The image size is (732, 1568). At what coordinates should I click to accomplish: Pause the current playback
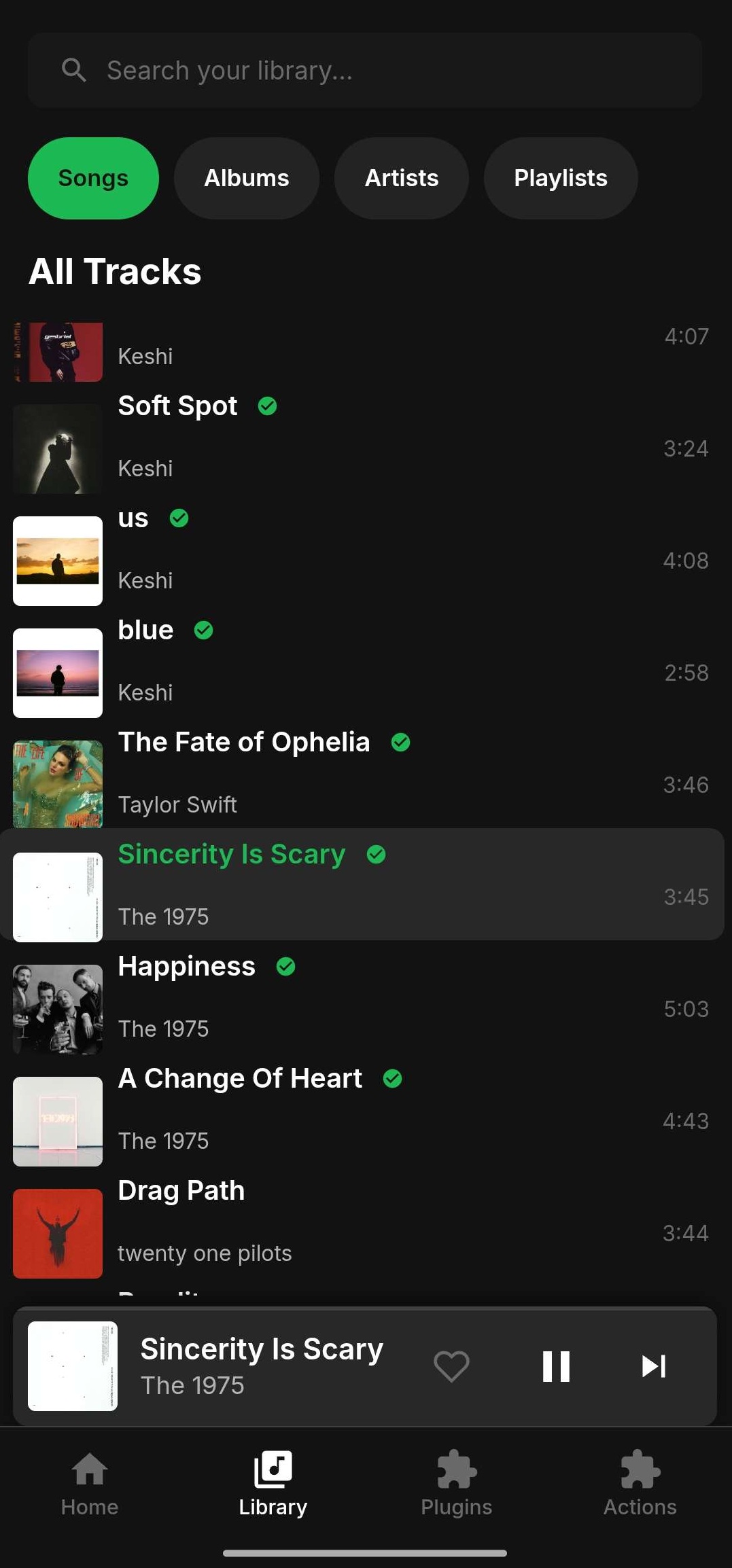[x=556, y=1366]
